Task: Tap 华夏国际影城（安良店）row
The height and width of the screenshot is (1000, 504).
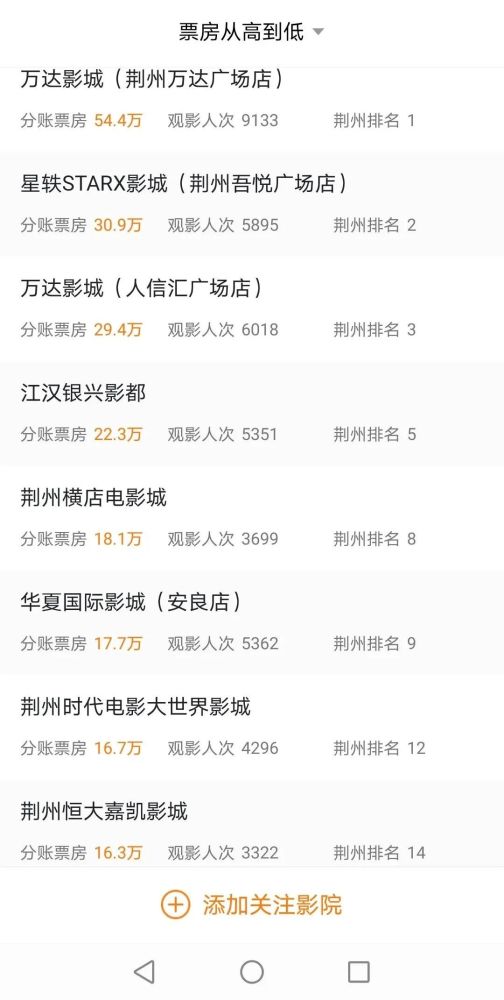Action: (x=252, y=622)
